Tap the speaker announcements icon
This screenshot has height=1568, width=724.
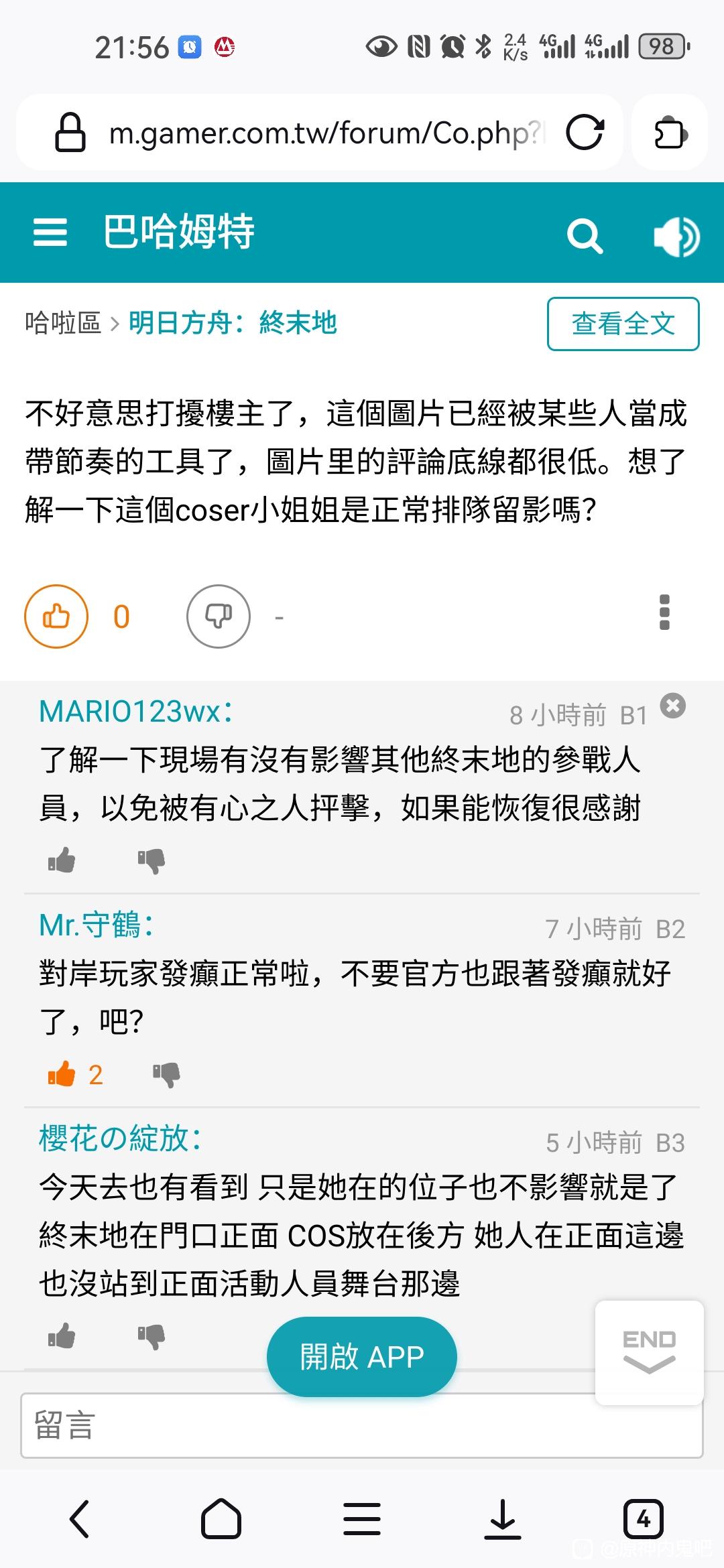pos(676,236)
